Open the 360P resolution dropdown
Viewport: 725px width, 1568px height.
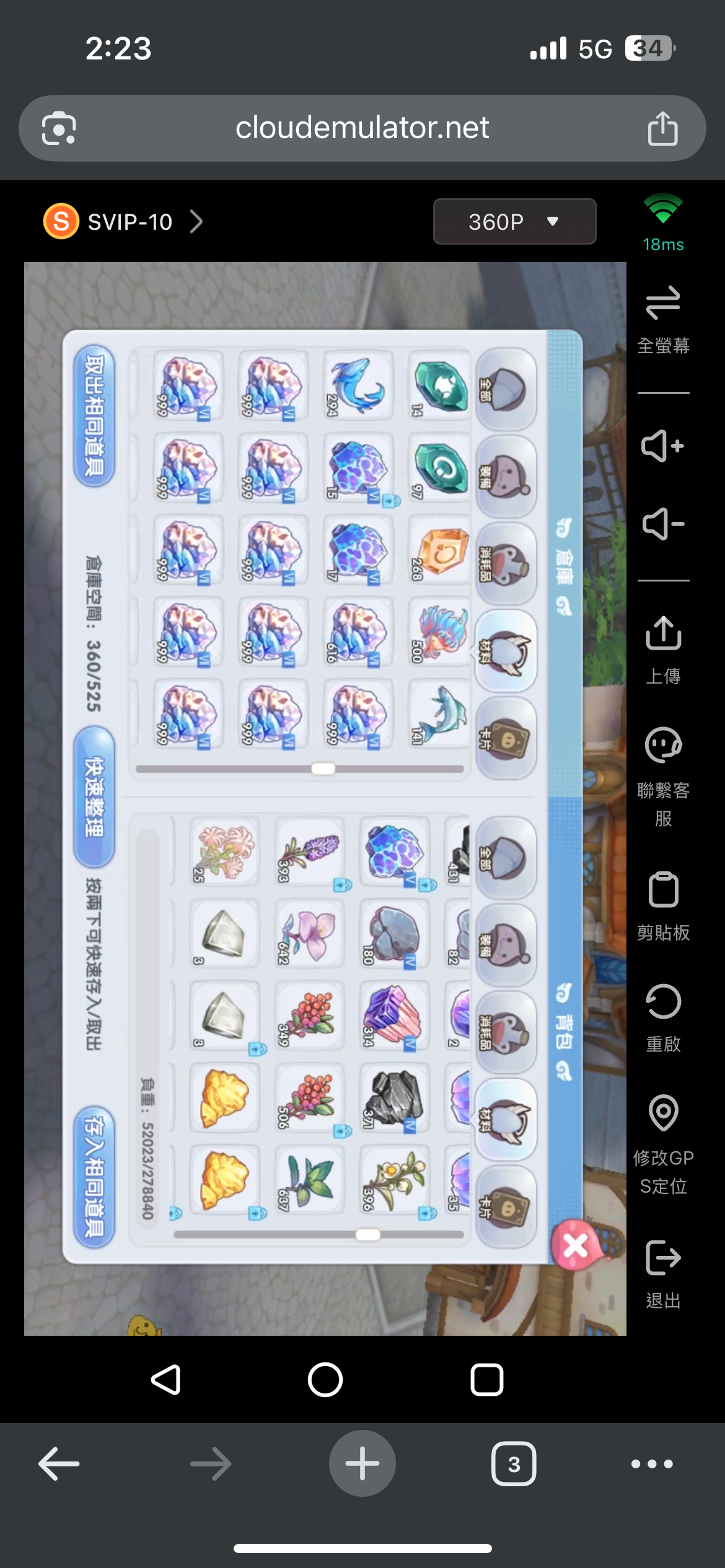pyautogui.click(x=514, y=222)
